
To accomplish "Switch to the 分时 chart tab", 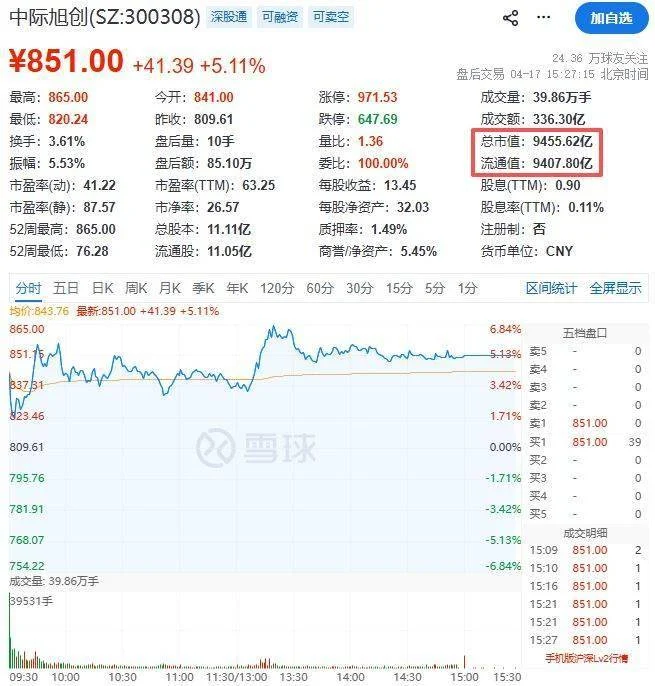I will (28, 288).
